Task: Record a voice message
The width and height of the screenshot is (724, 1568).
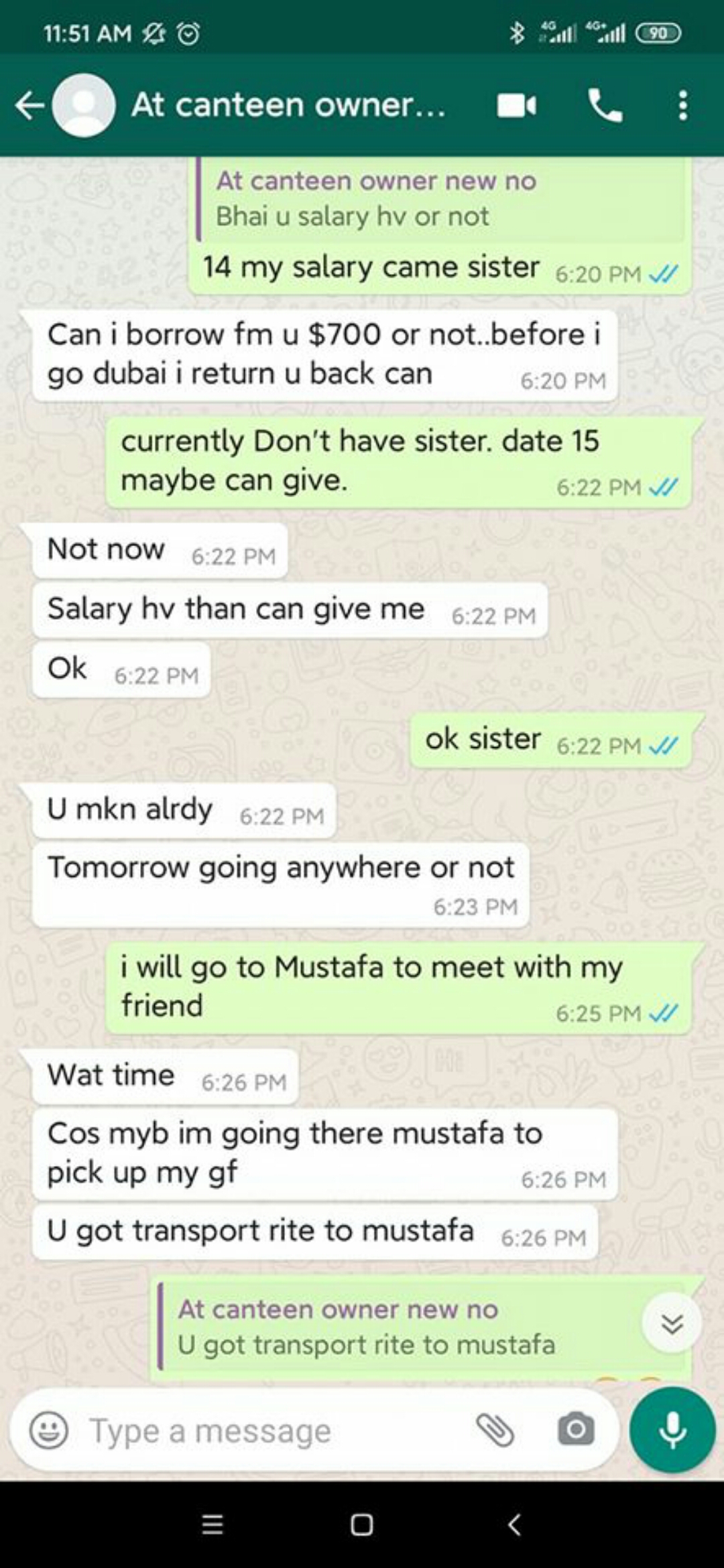Action: [x=672, y=1430]
